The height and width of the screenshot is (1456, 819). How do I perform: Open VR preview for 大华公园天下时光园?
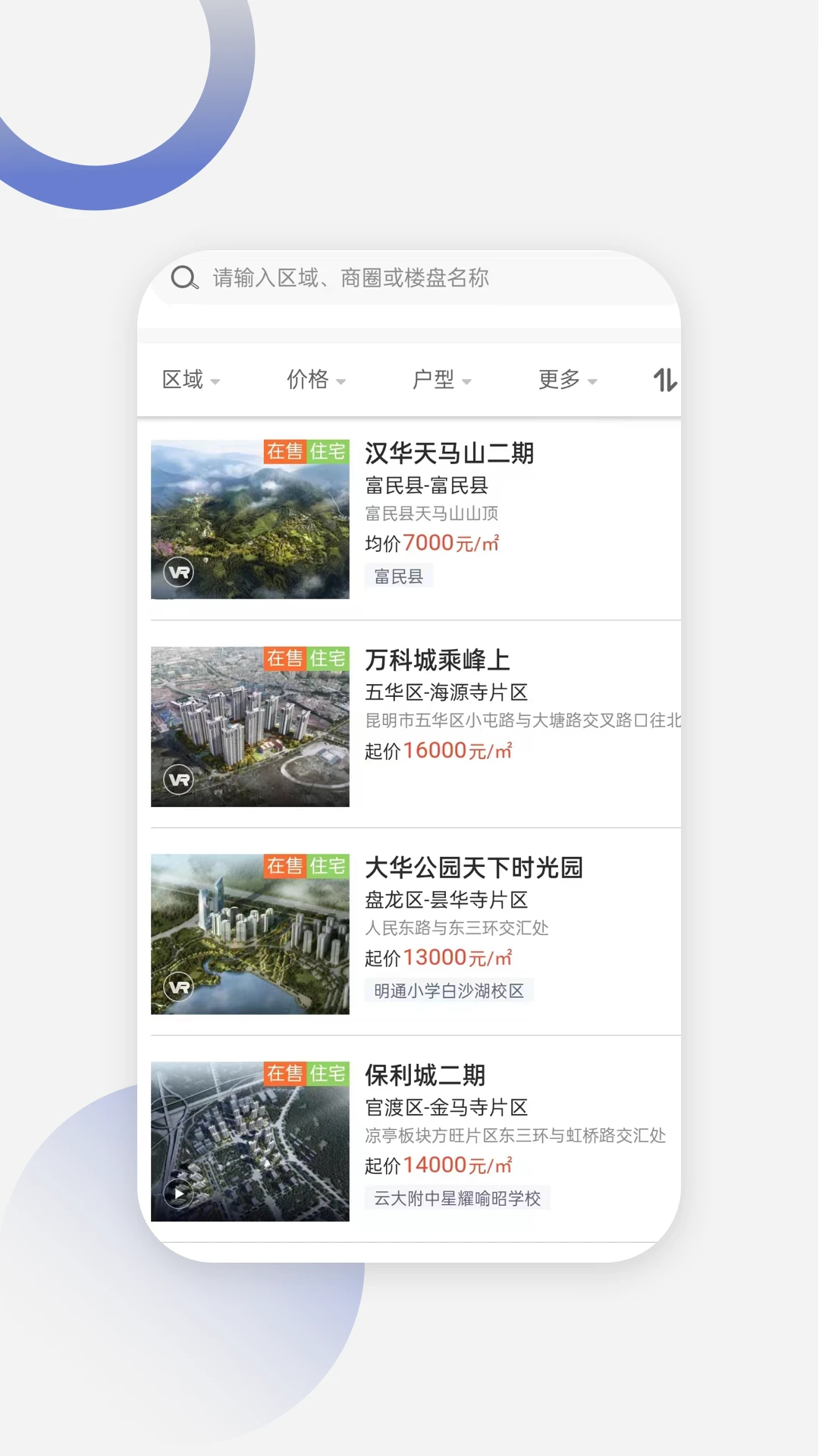(x=177, y=987)
